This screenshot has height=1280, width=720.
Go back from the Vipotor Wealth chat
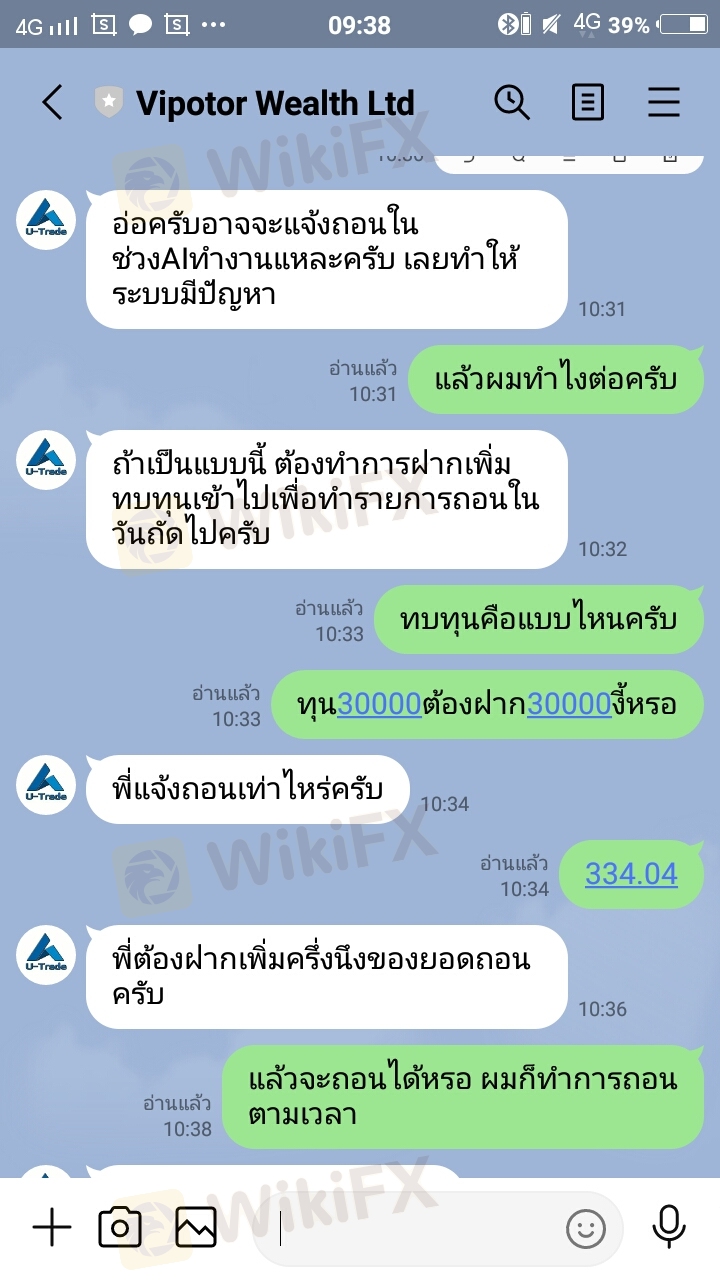pyautogui.click(x=52, y=103)
